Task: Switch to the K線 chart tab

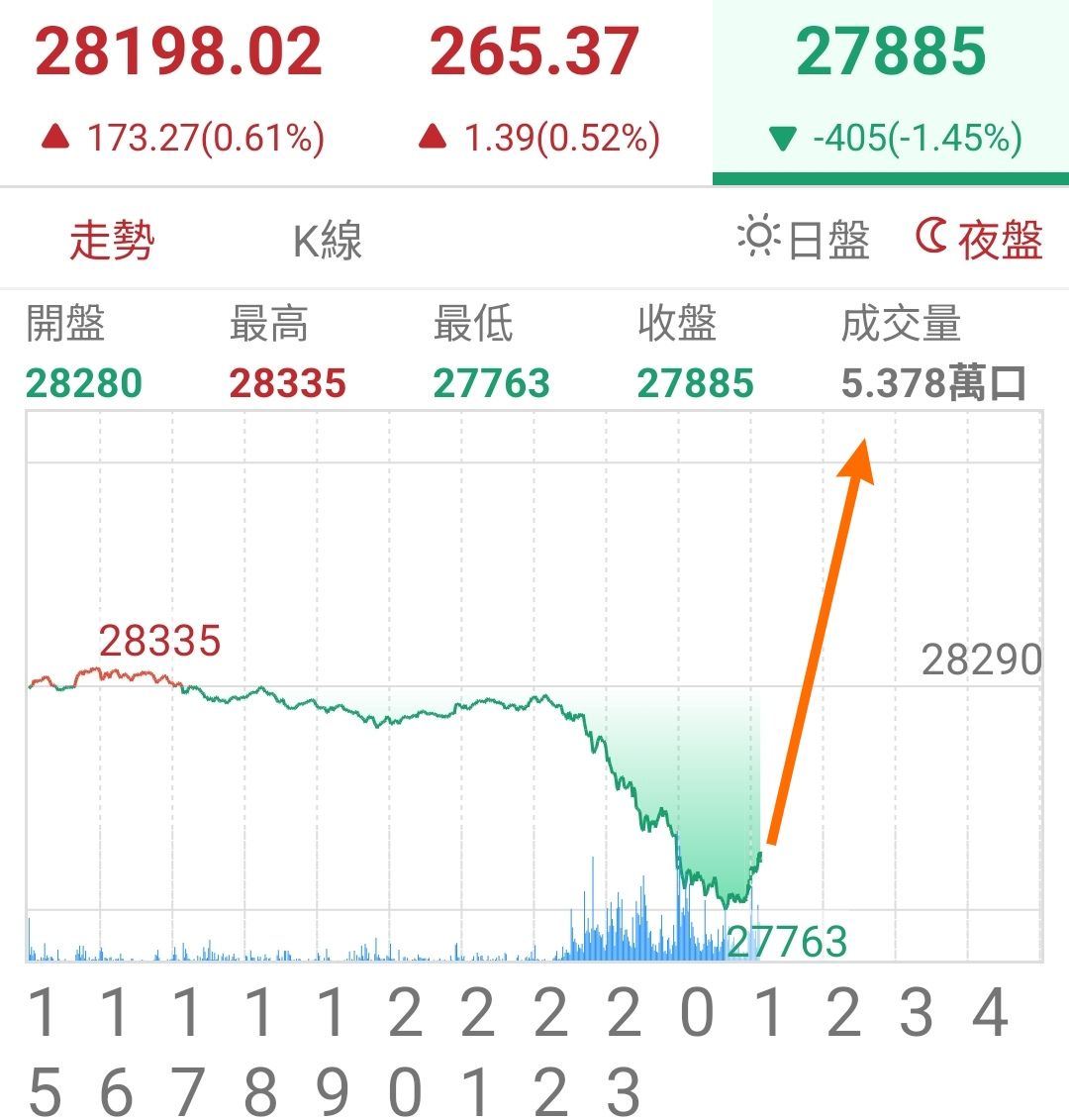Action: pyautogui.click(x=328, y=241)
